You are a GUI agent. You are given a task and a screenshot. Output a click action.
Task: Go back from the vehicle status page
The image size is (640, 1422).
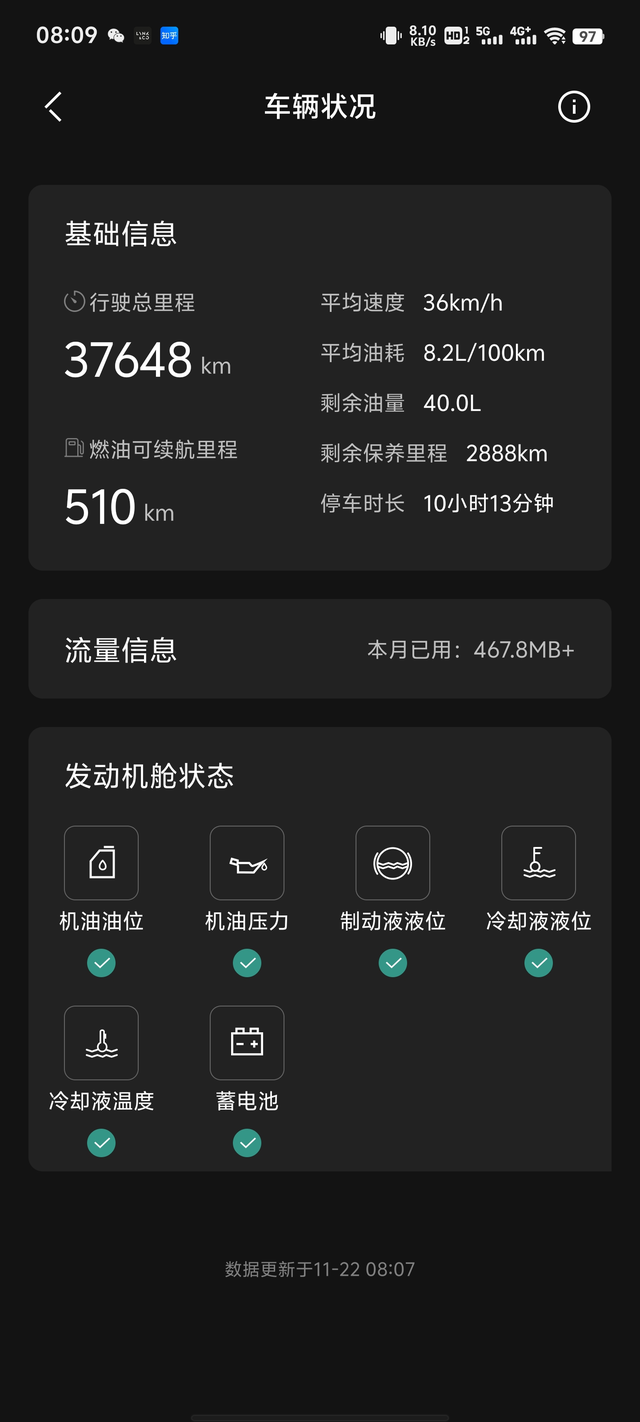[54, 107]
